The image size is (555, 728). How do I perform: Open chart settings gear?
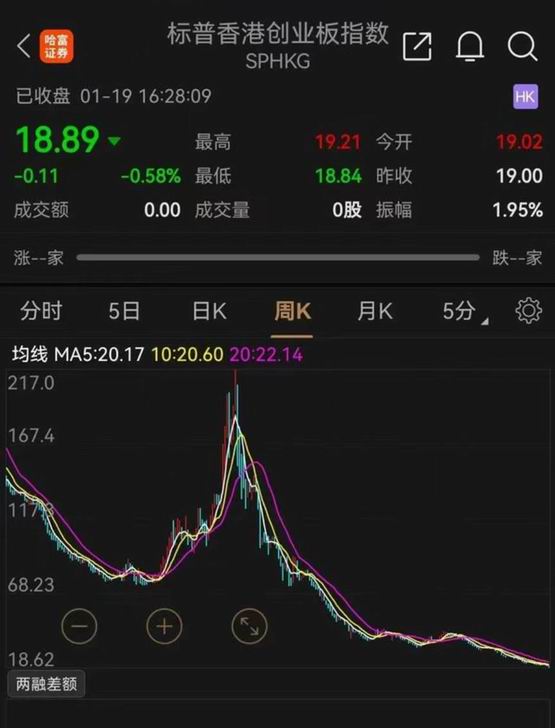coord(529,311)
